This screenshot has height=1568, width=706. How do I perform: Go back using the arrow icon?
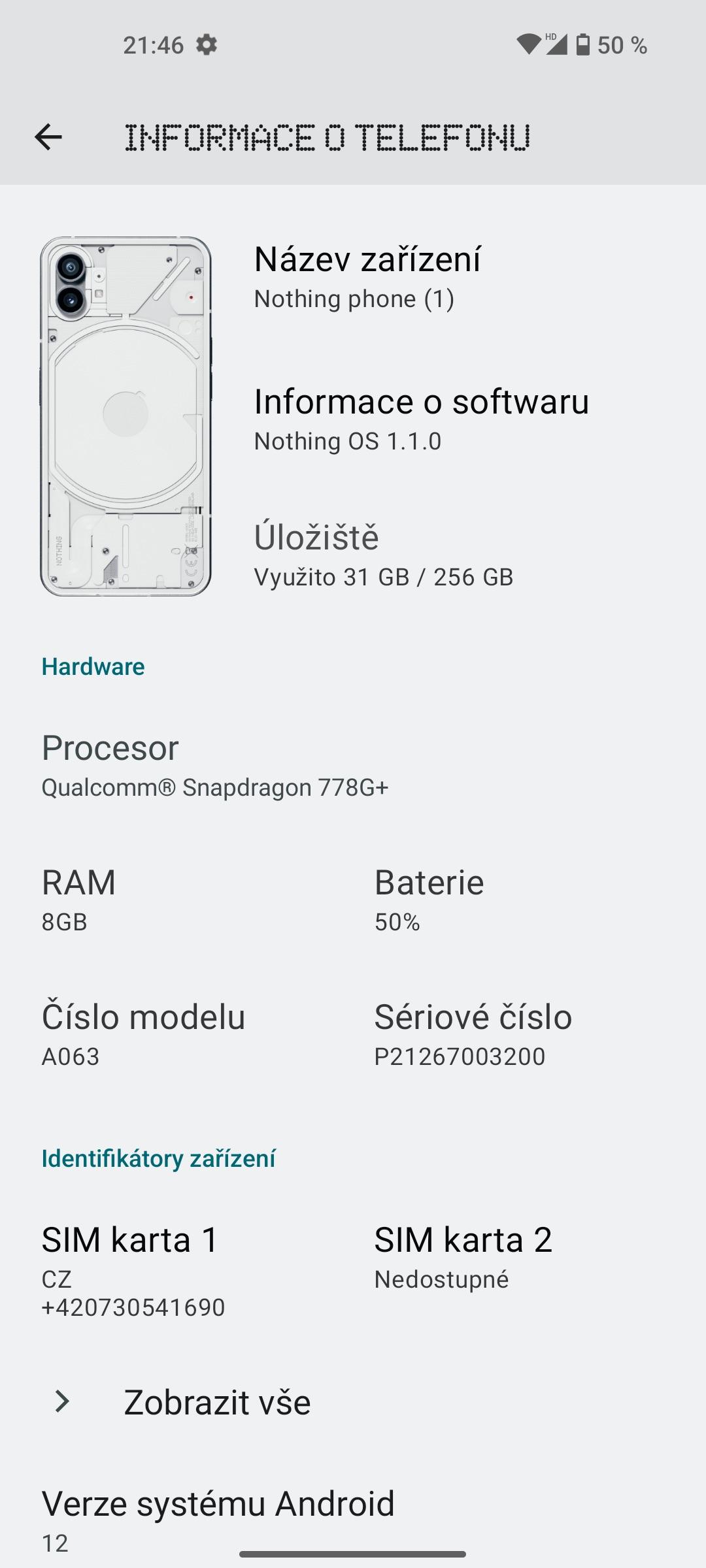[48, 137]
